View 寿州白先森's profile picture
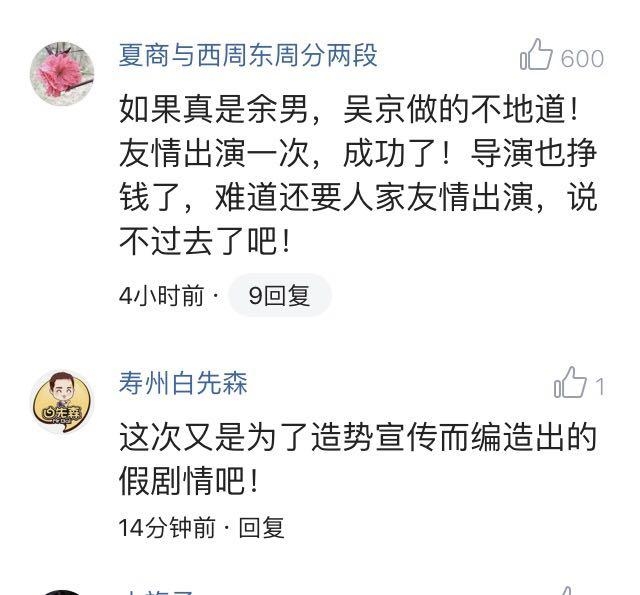Image resolution: width=640 pixels, height=595 pixels. pos(62,400)
